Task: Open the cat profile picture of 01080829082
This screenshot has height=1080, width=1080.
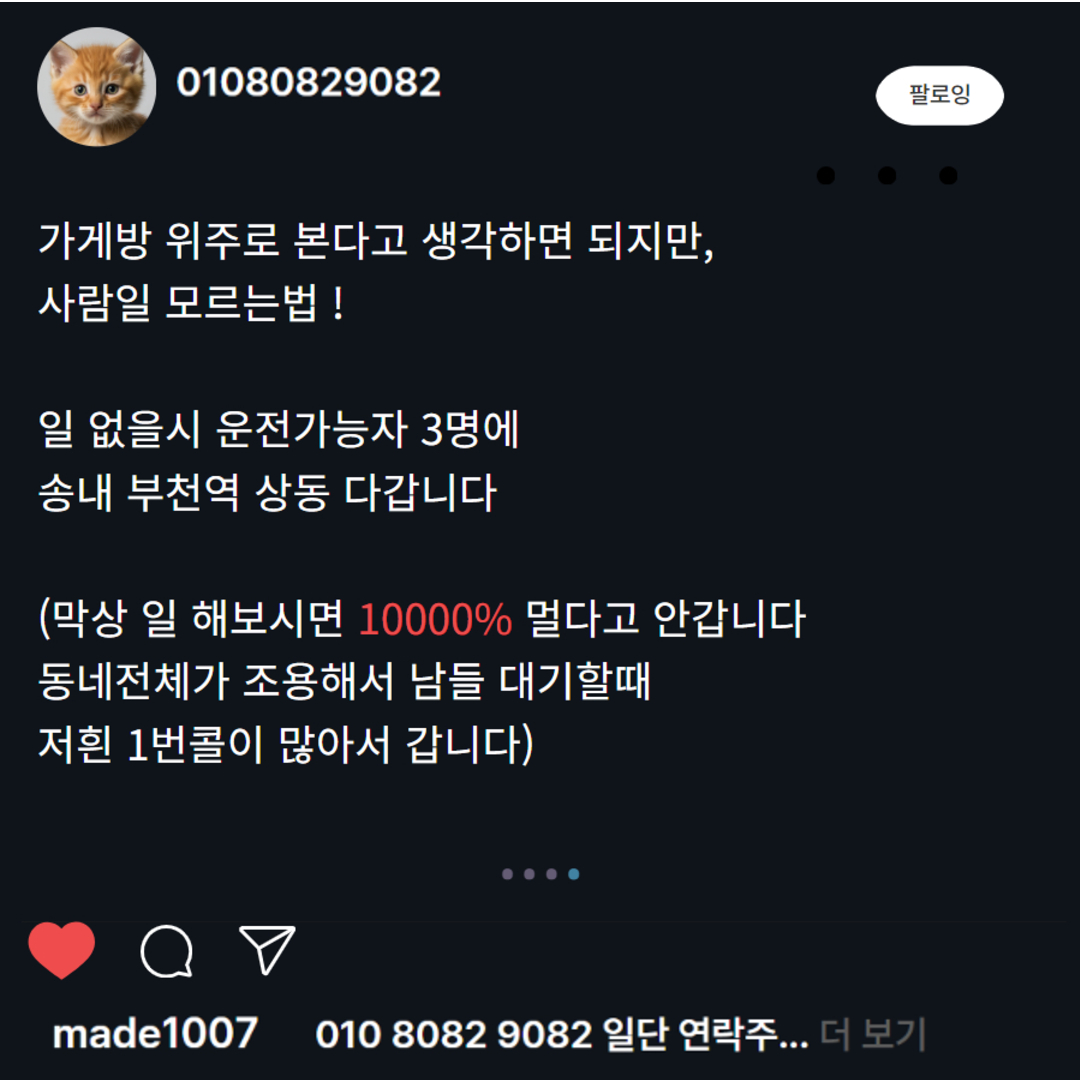Action: click(x=96, y=87)
